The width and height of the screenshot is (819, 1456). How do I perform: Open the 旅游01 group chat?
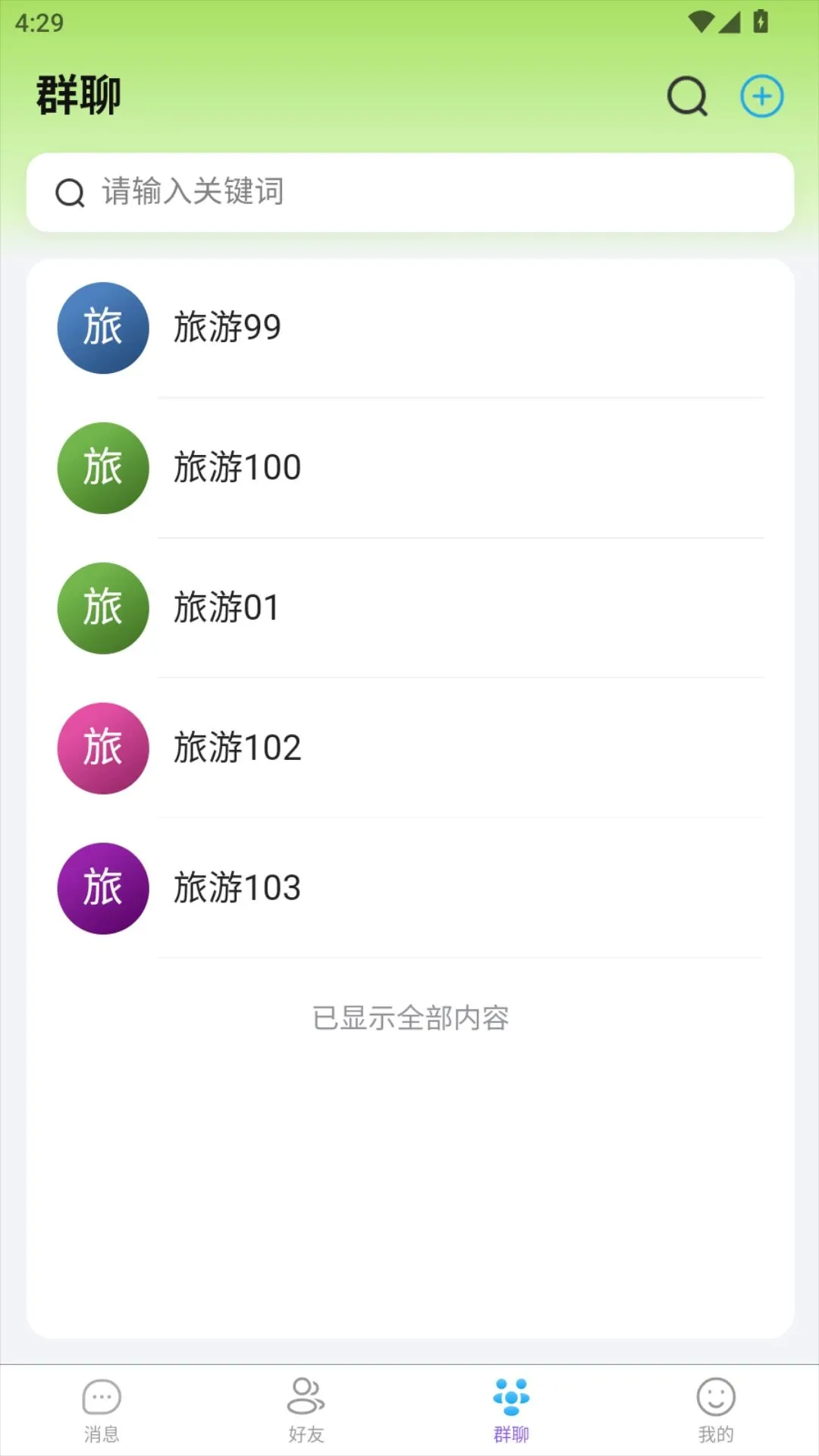point(410,608)
